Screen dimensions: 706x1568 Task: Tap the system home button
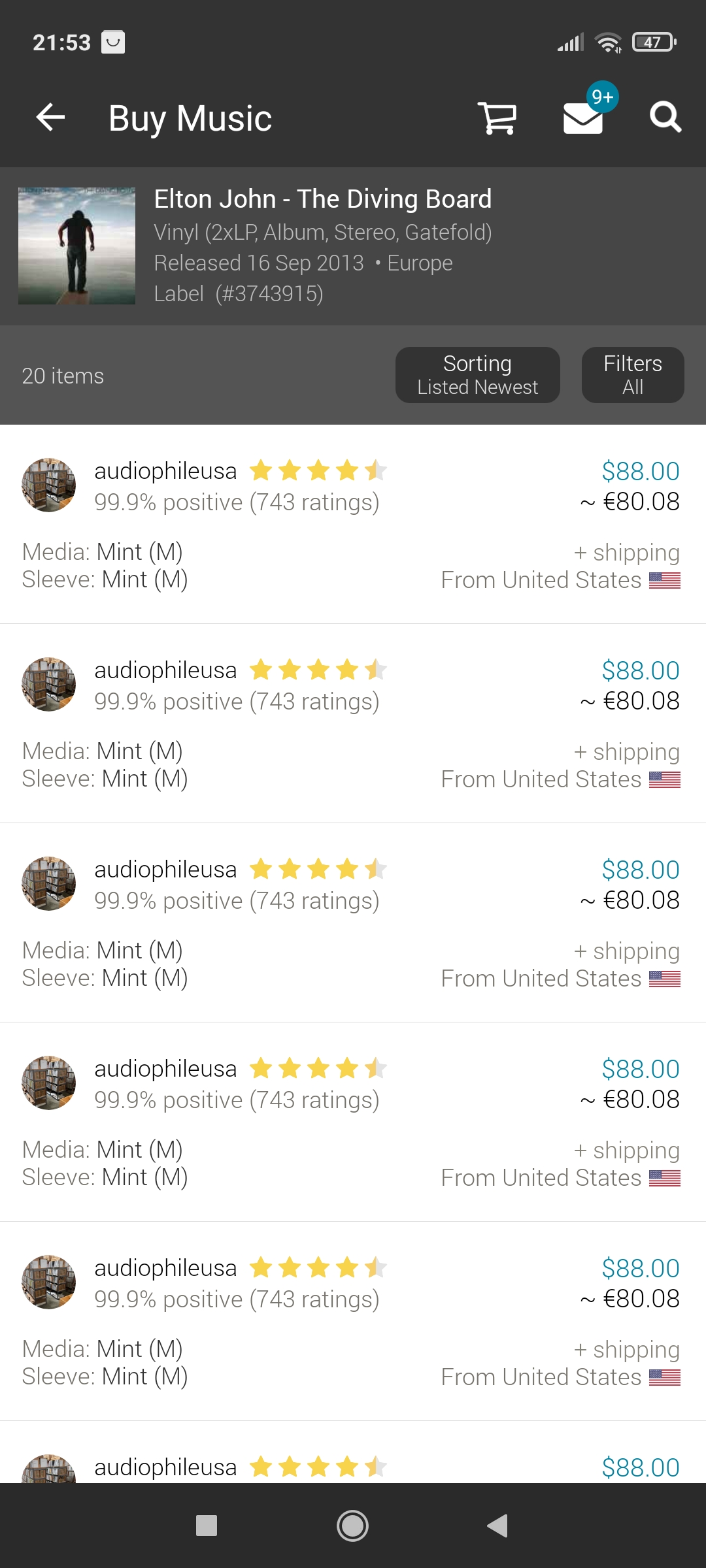(352, 1526)
